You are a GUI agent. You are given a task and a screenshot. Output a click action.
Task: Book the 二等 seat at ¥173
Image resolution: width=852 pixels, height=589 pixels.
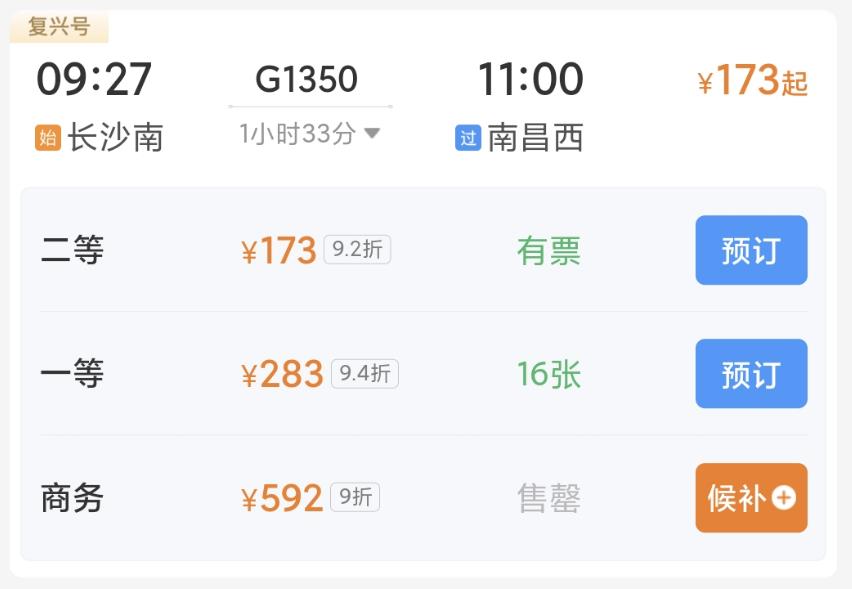[x=751, y=250]
